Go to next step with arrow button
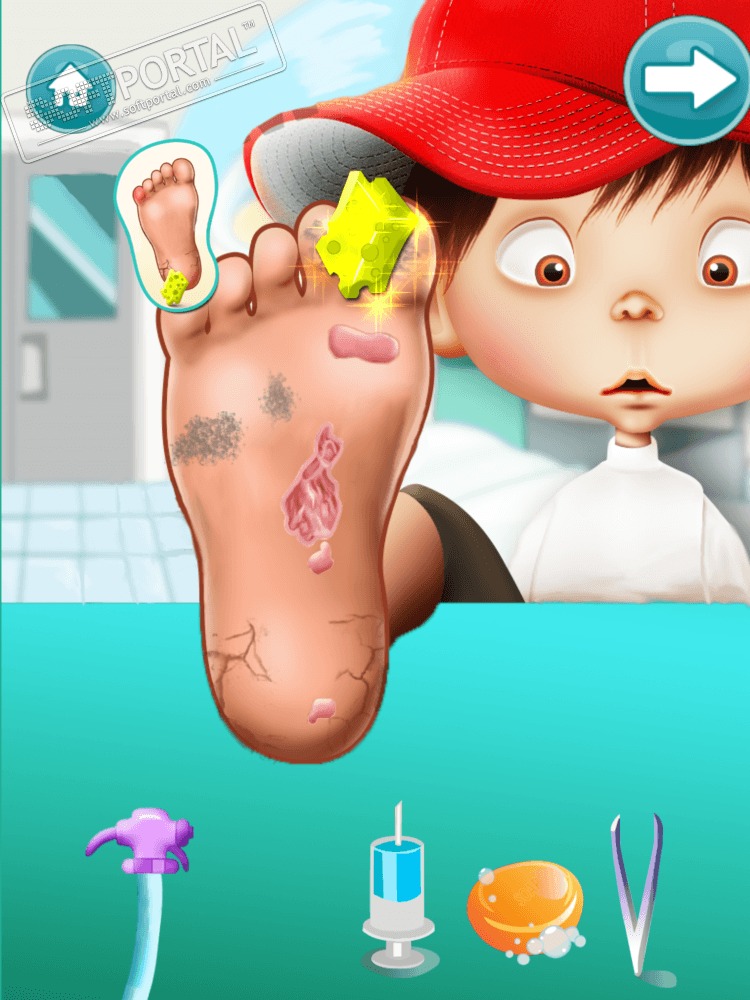 coord(686,80)
